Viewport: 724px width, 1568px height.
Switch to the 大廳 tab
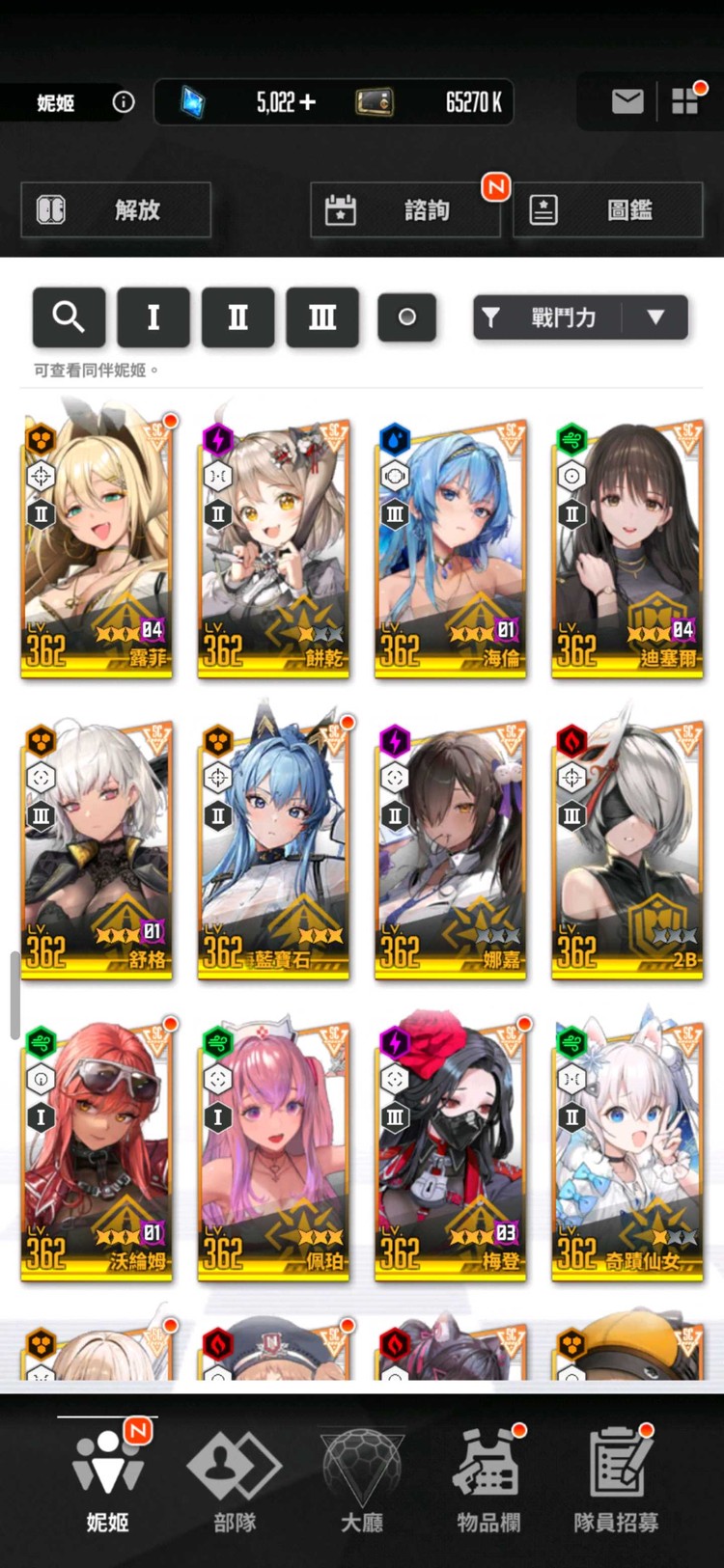click(x=362, y=1482)
